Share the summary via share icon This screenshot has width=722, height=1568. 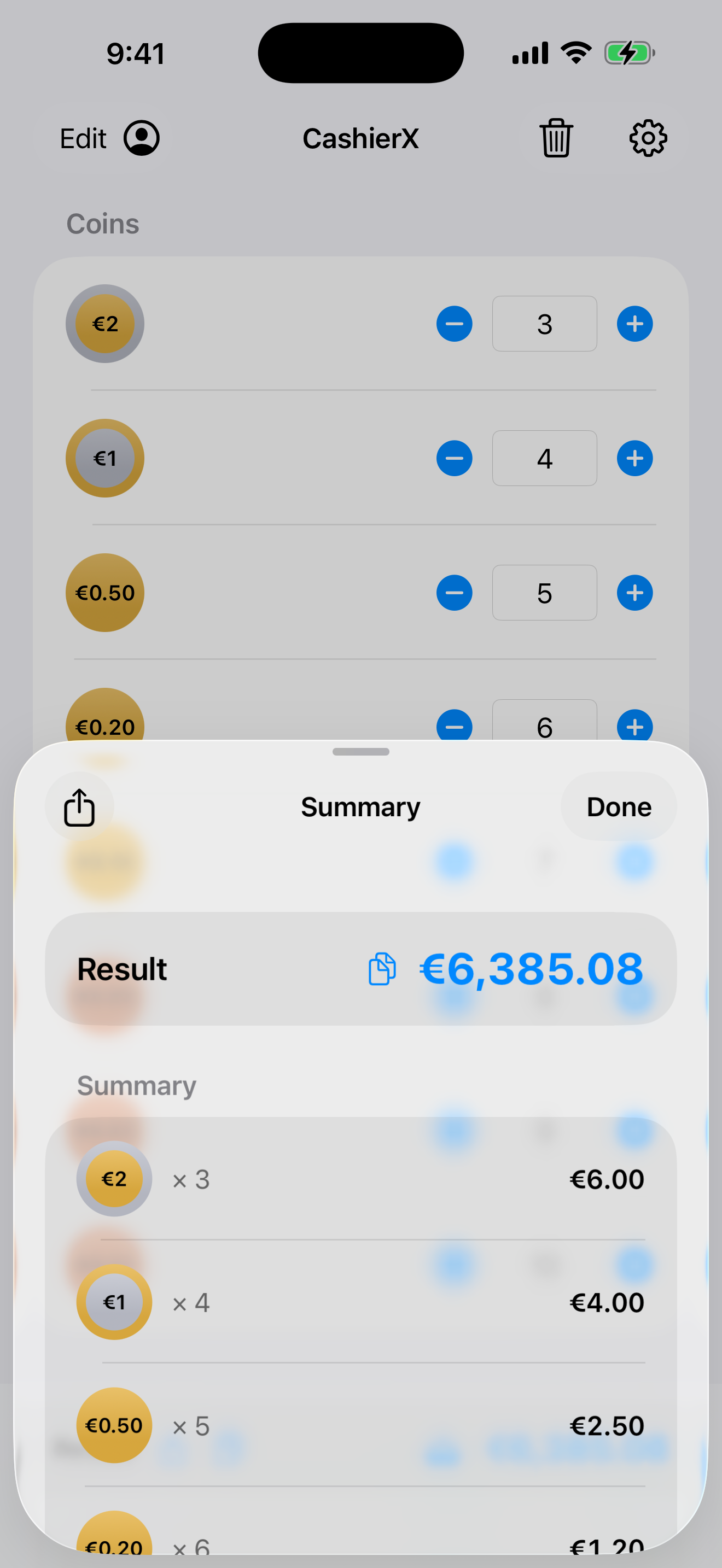pos(79,807)
